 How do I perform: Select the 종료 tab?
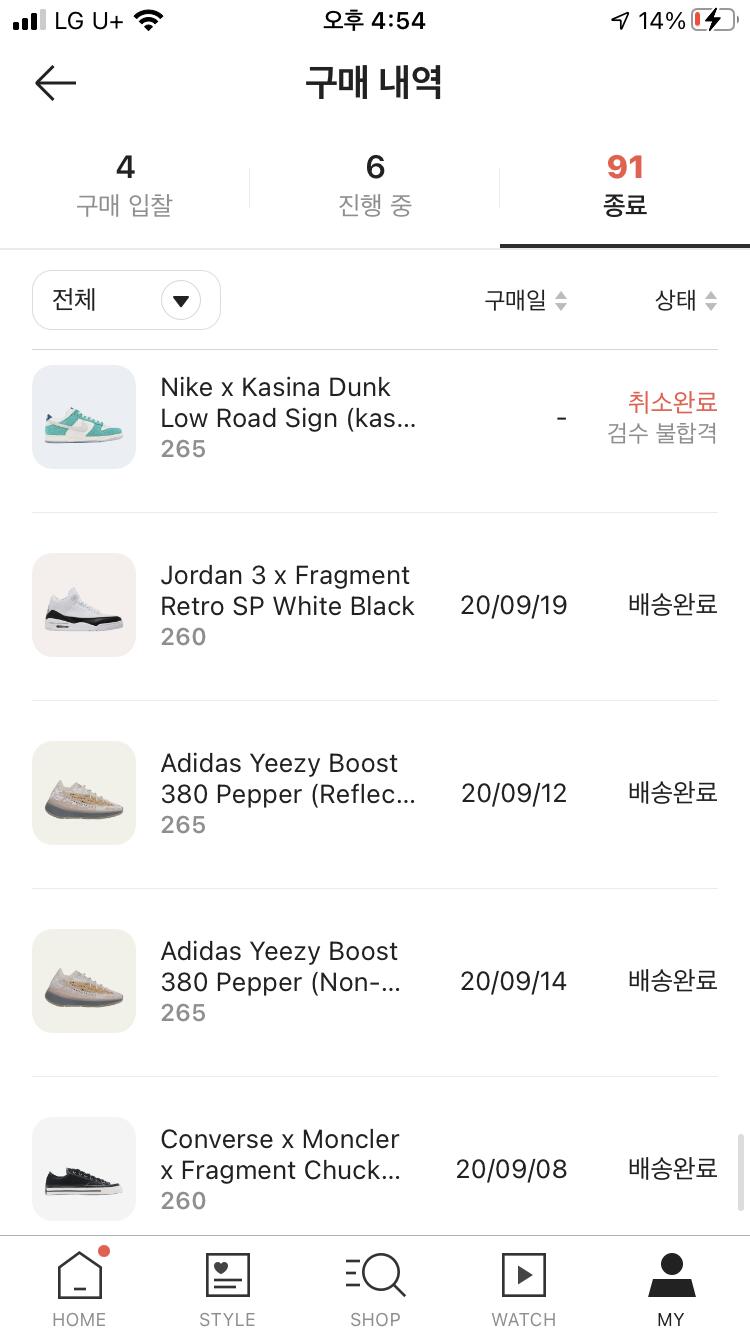(625, 185)
